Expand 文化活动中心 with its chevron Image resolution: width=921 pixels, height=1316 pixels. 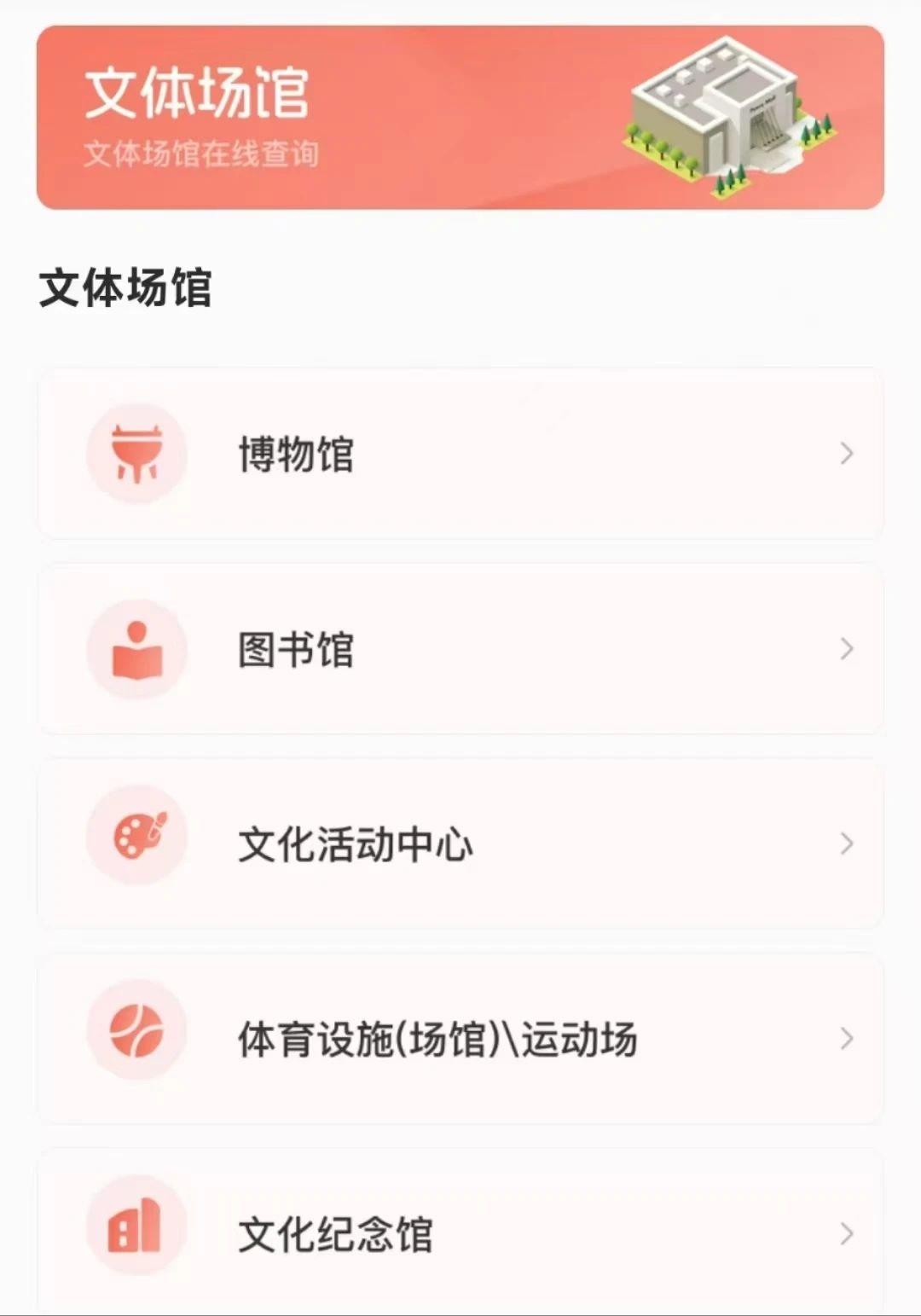[x=845, y=844]
